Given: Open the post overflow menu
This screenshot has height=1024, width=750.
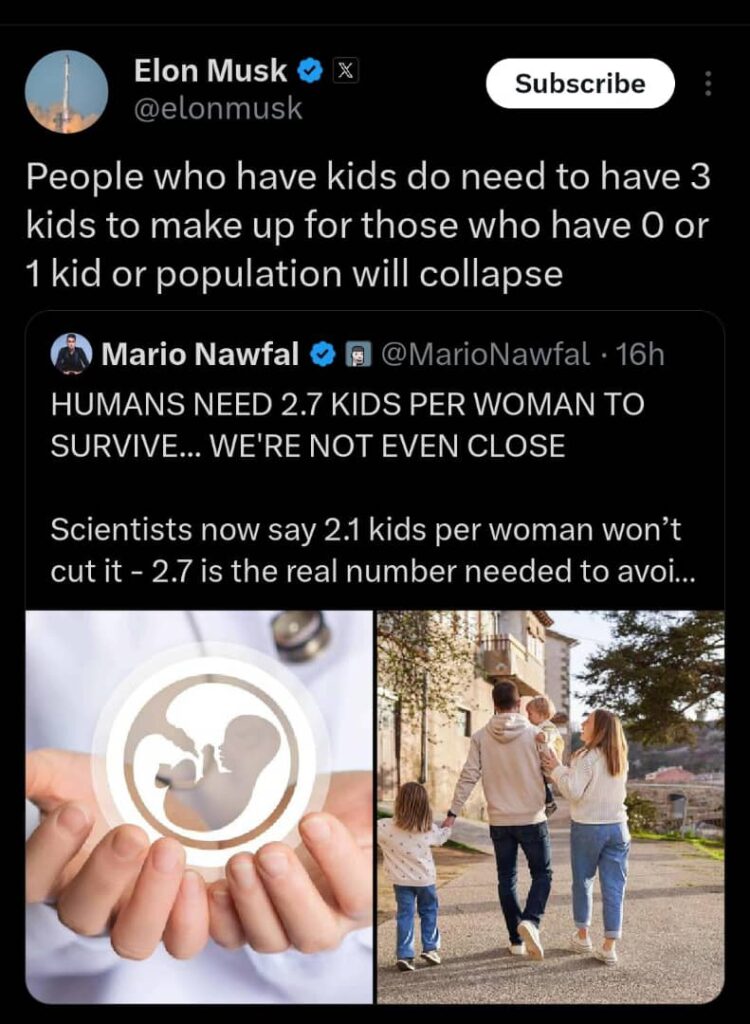Looking at the screenshot, I should click(708, 84).
